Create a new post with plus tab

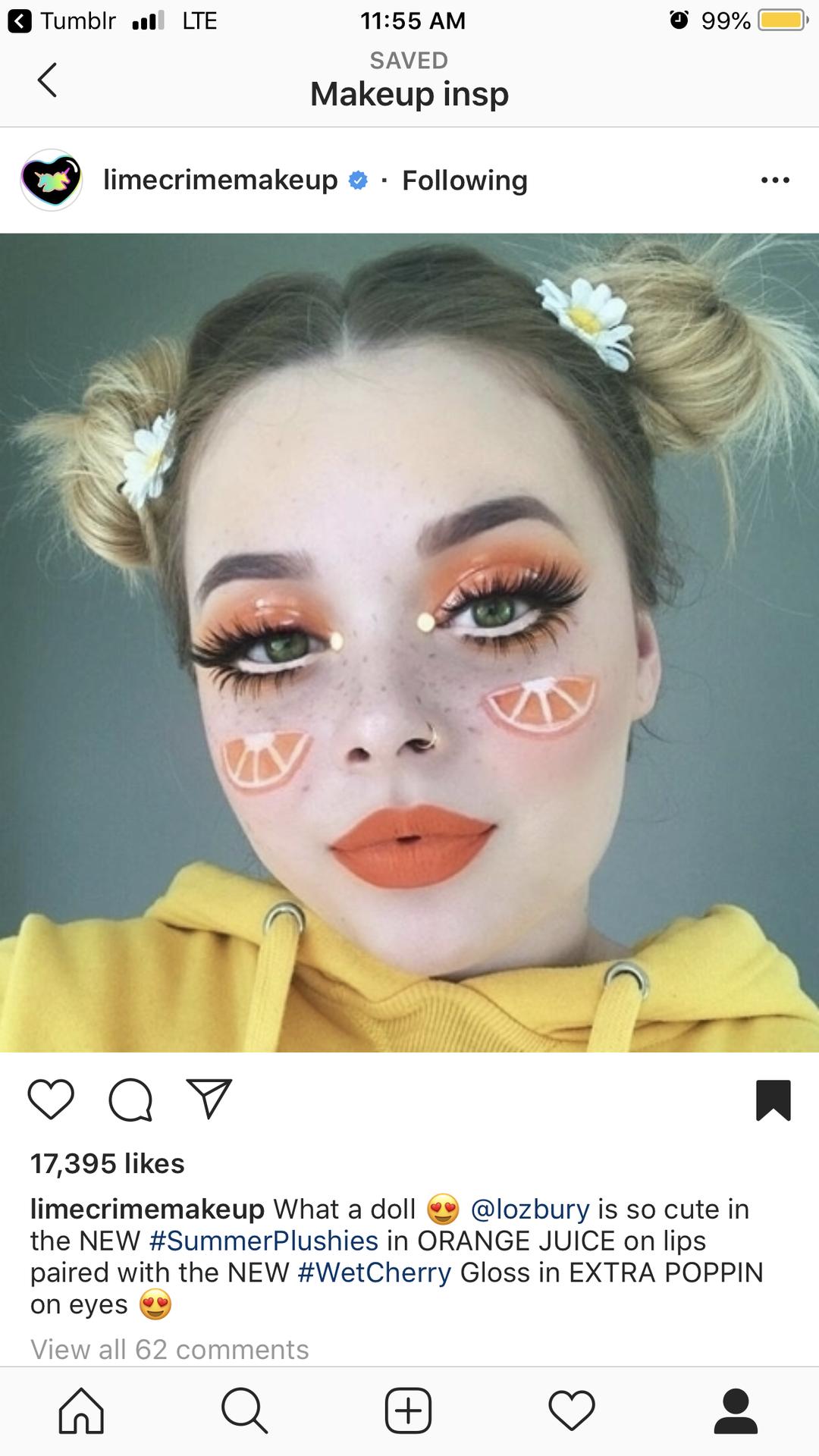[x=409, y=1411]
